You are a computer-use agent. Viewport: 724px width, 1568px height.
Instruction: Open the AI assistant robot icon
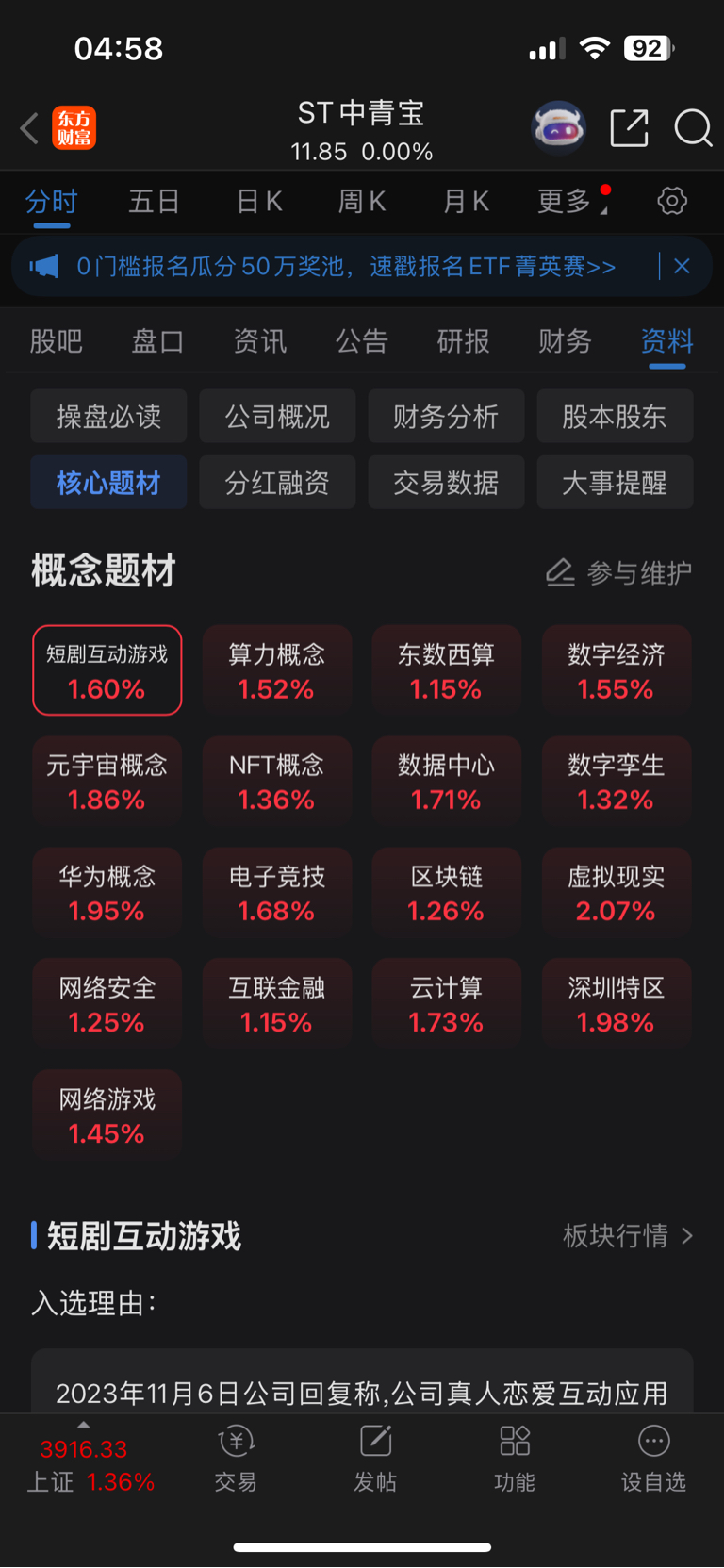559,127
